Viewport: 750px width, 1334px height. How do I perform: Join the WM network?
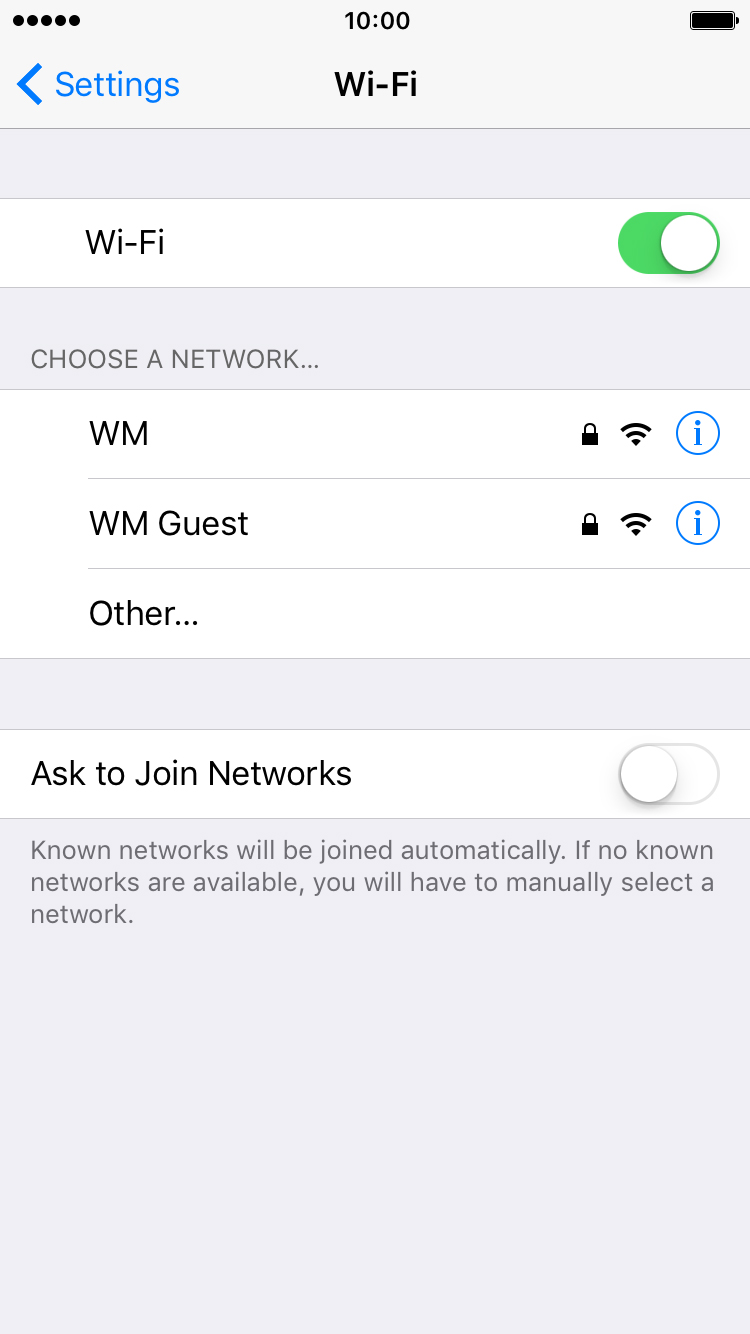375,434
